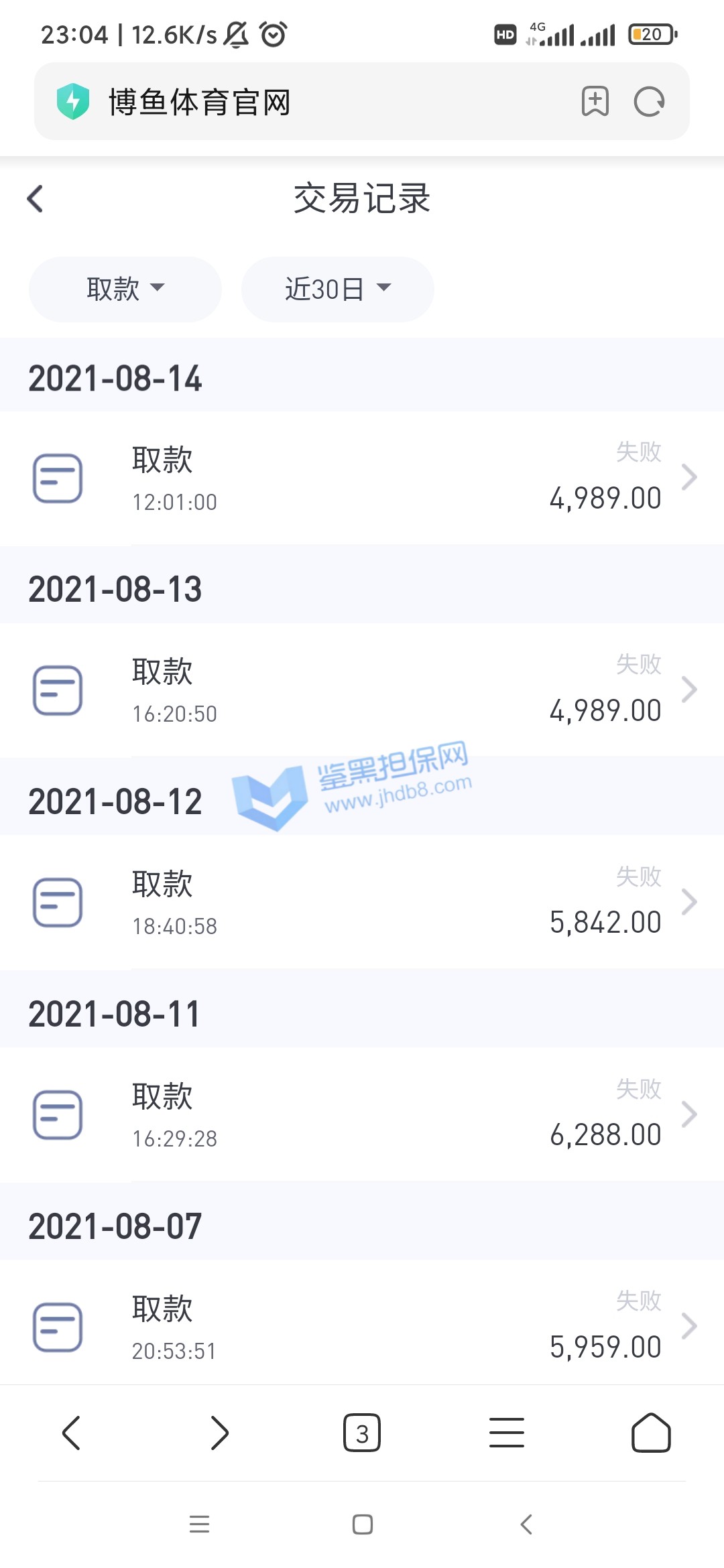
Task: Open the 2021-08-07 20:53:51 withdrawal record
Action: click(x=362, y=1326)
